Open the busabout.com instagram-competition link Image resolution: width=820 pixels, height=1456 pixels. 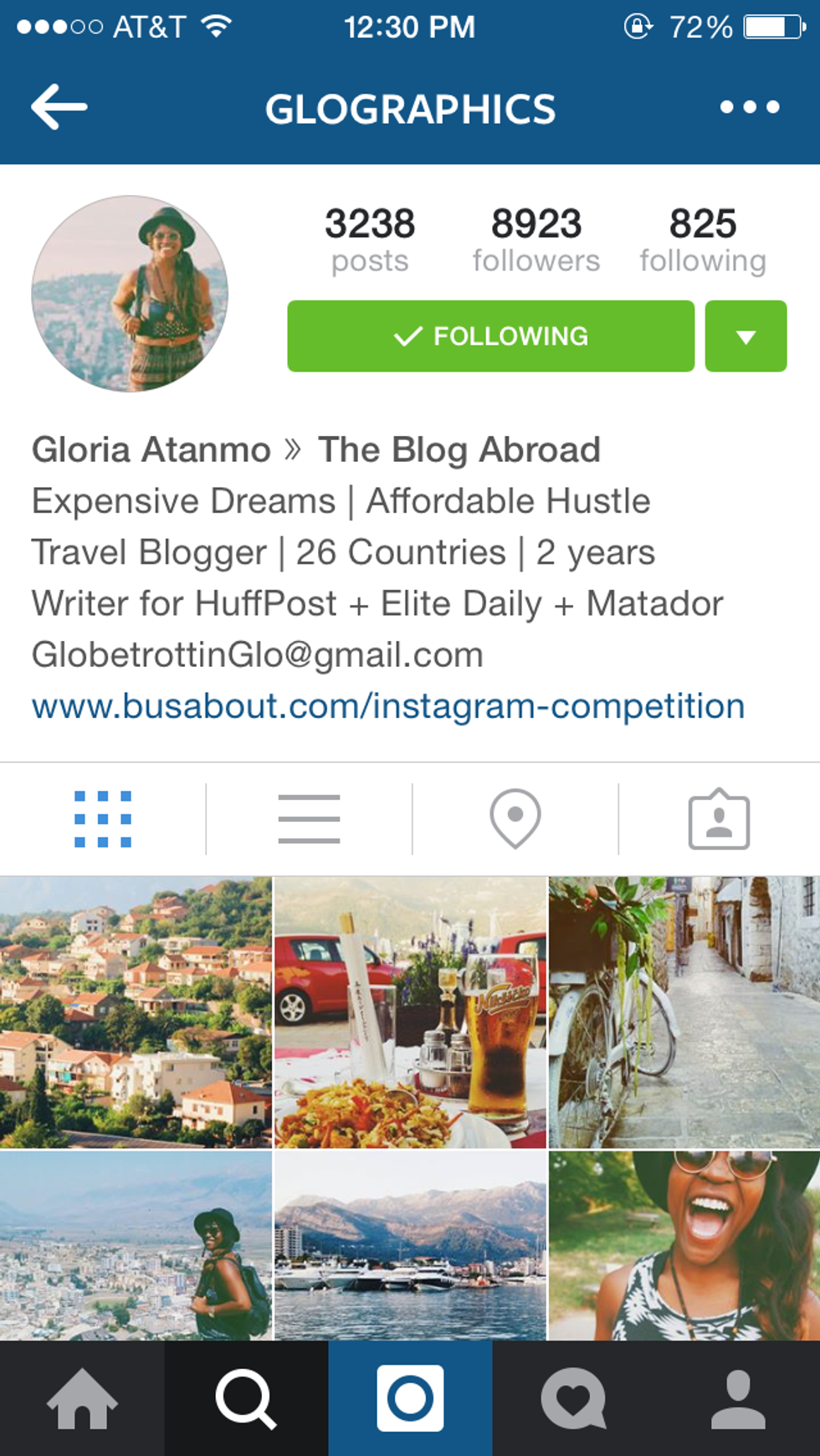pos(388,706)
